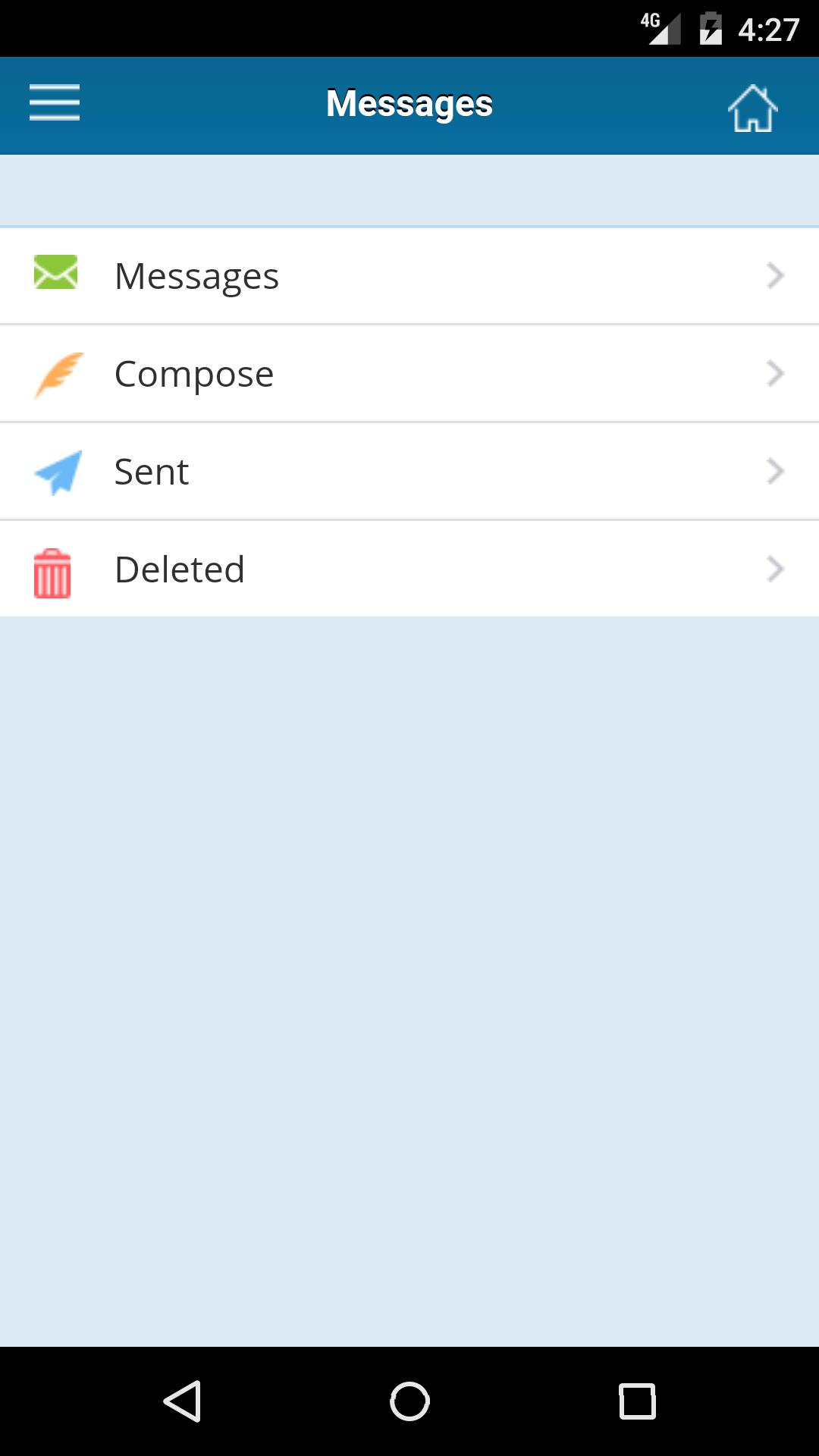This screenshot has width=819, height=1456.
Task: Select Compose to write a message
Action: (x=409, y=374)
